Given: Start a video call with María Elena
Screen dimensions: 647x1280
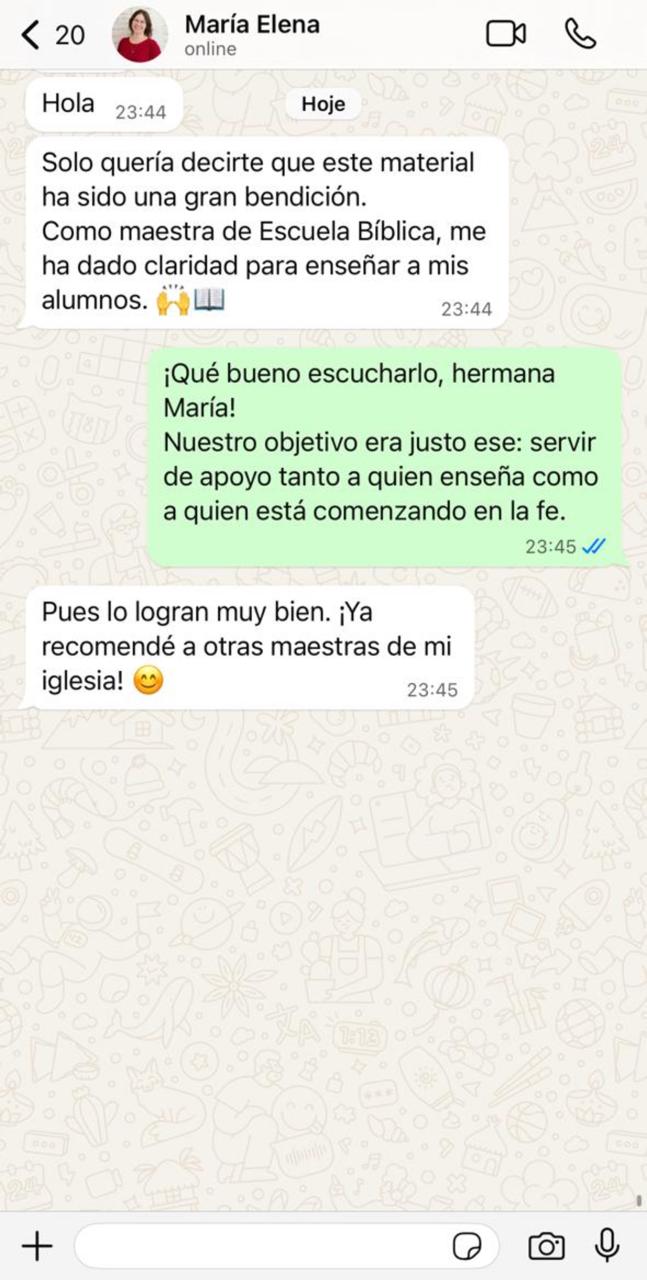Looking at the screenshot, I should click(x=506, y=34).
